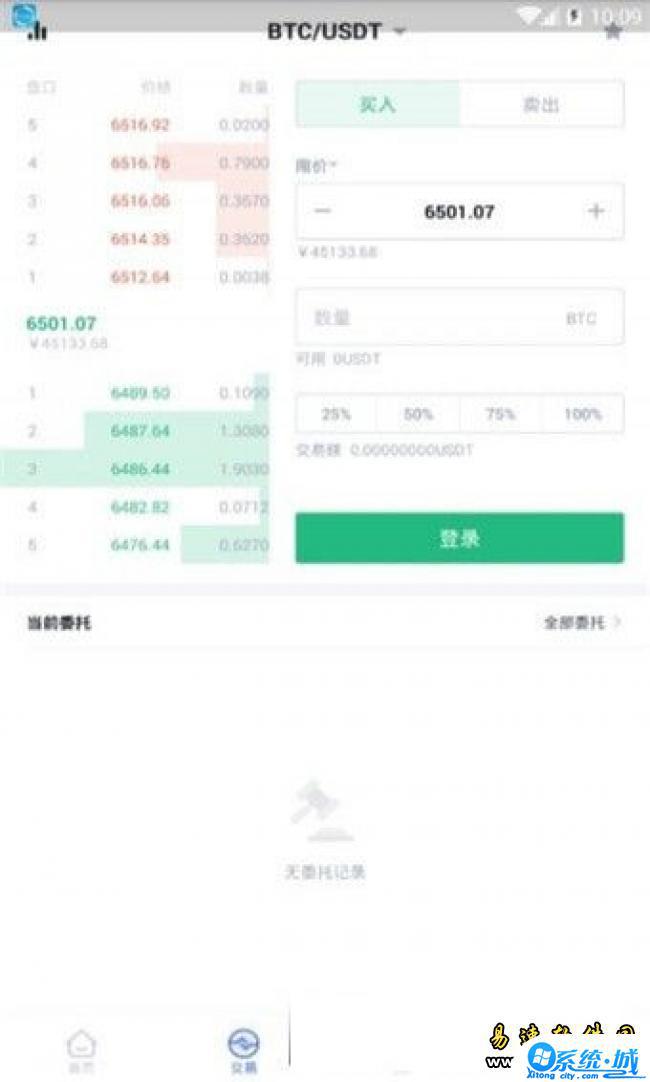Select the 25% amount option
The image size is (650, 1082).
336,414
